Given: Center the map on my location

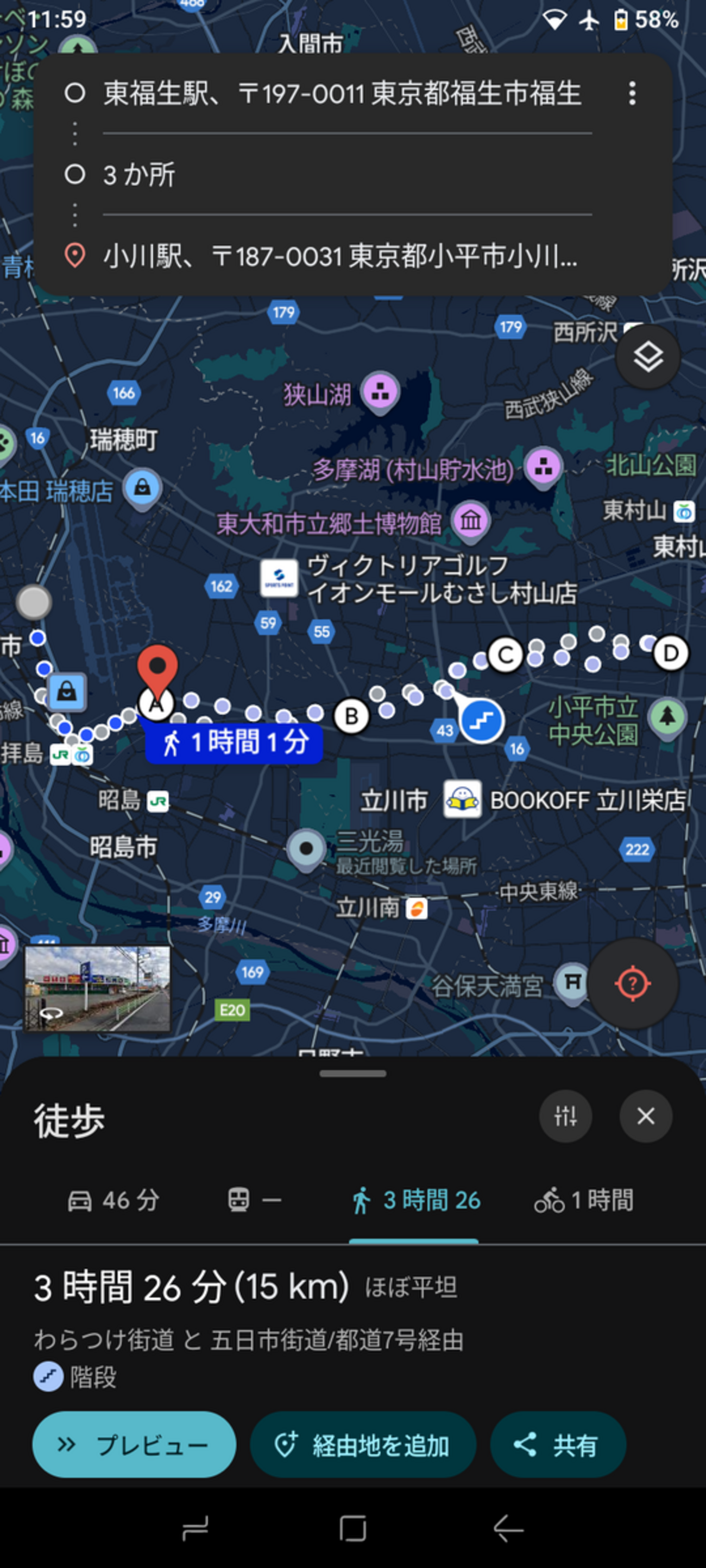Looking at the screenshot, I should coord(632,983).
